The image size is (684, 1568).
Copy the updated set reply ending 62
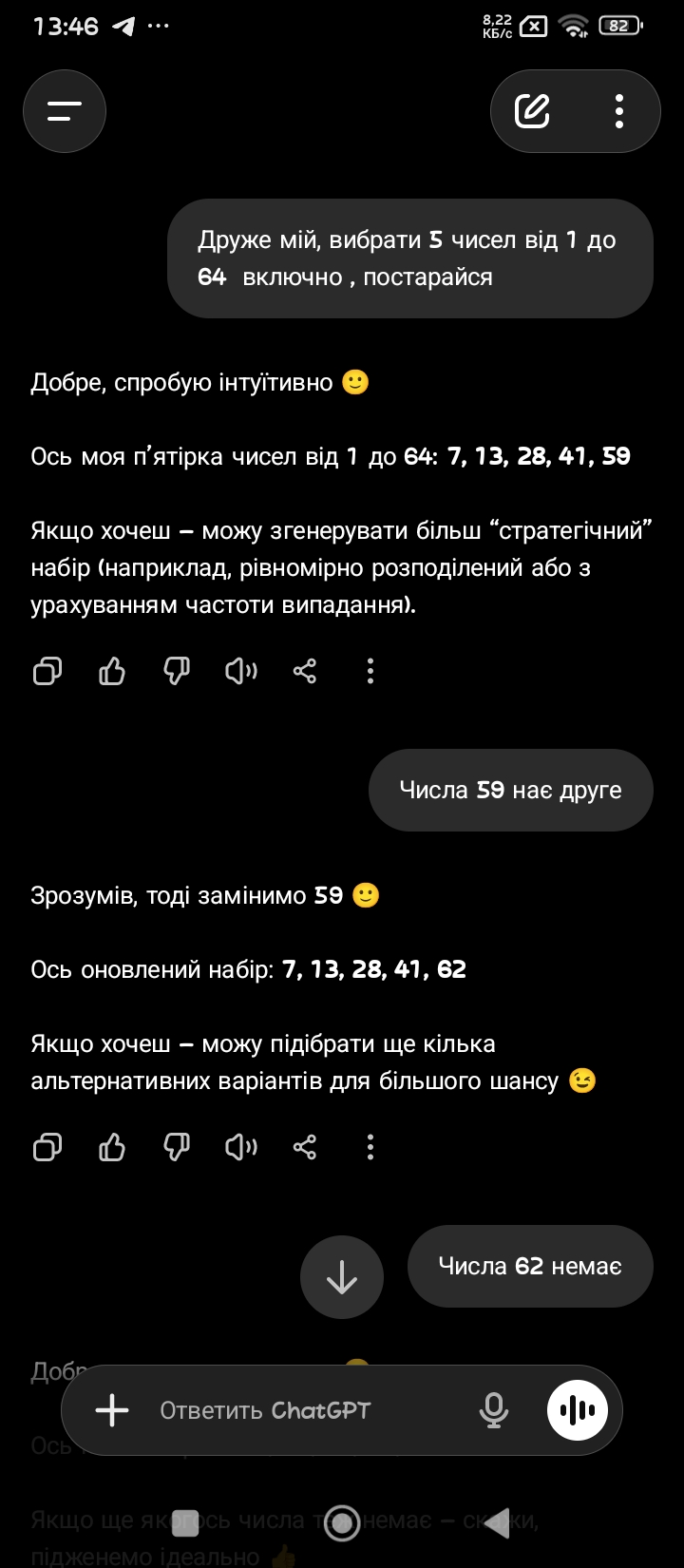click(47, 1147)
